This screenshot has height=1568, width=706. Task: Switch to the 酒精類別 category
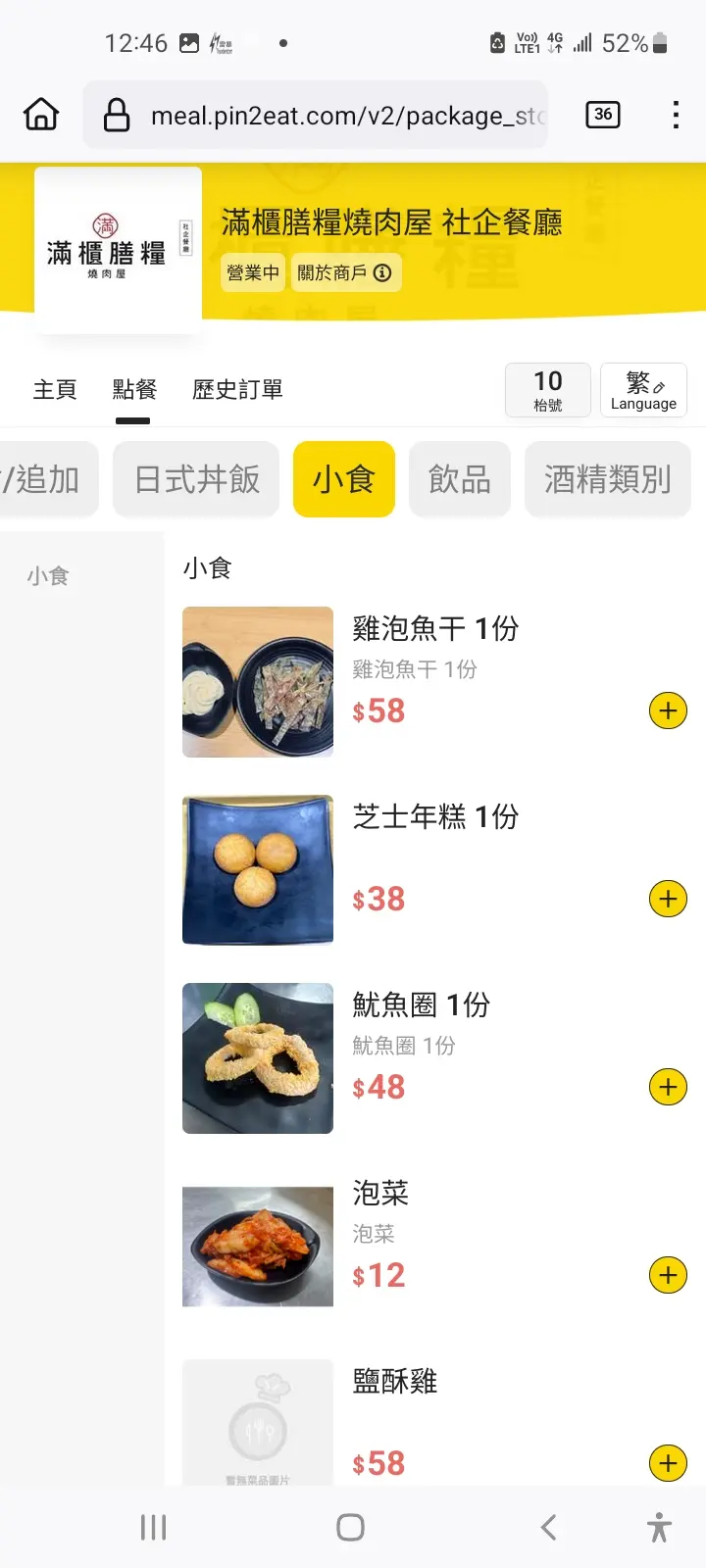[607, 479]
